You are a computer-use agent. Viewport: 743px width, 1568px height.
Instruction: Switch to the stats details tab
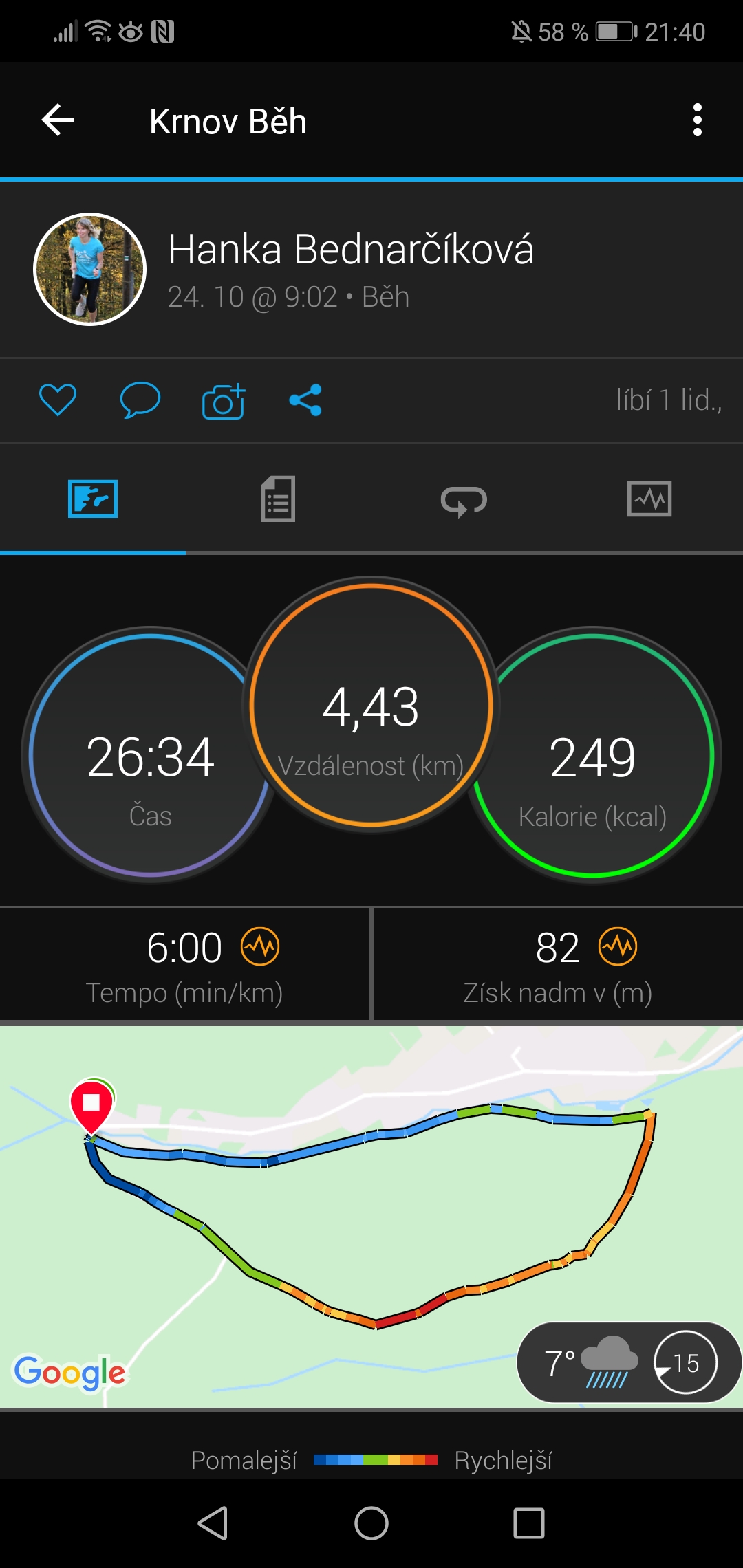coord(278,499)
